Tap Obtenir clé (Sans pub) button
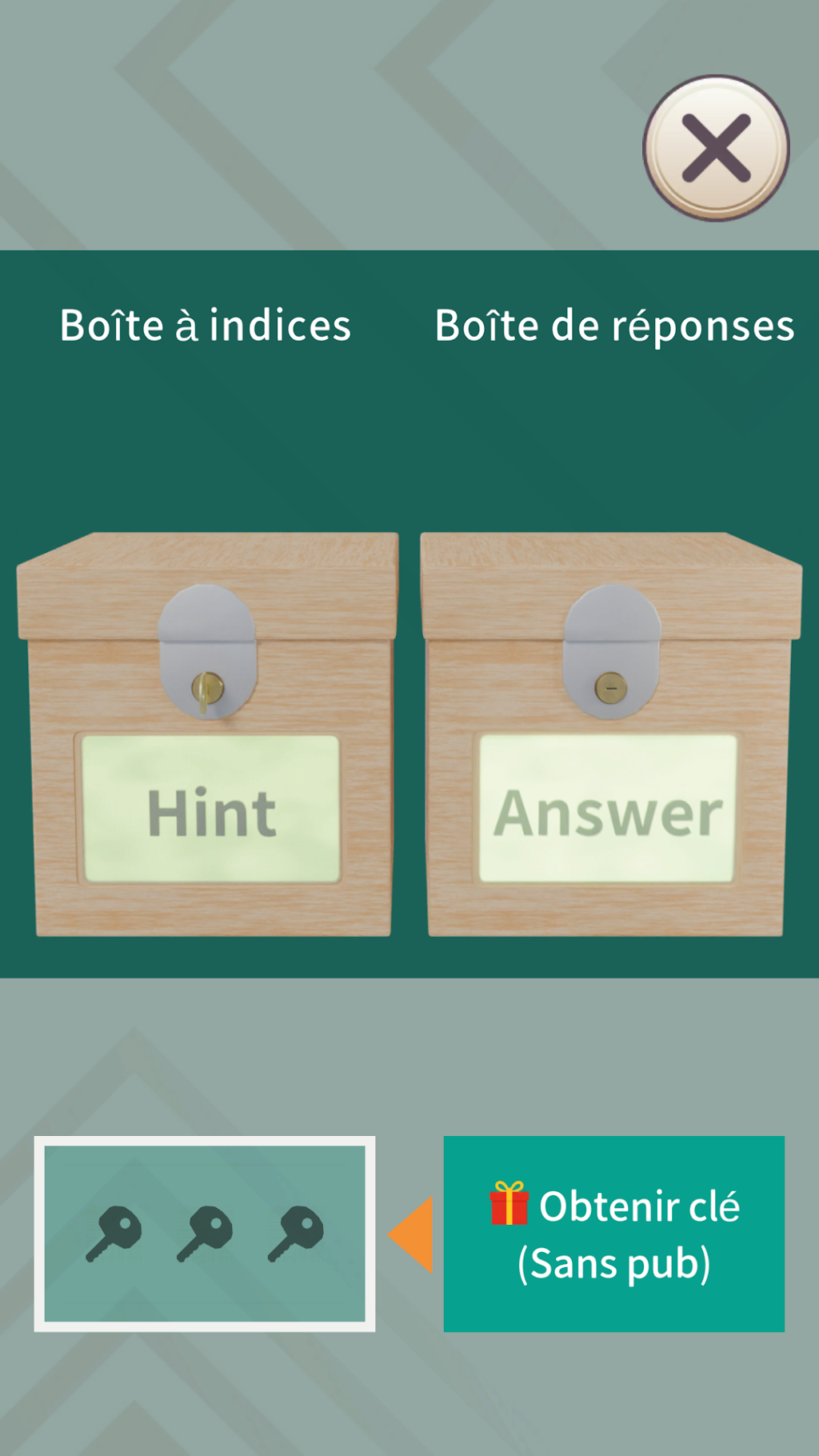 point(613,1234)
